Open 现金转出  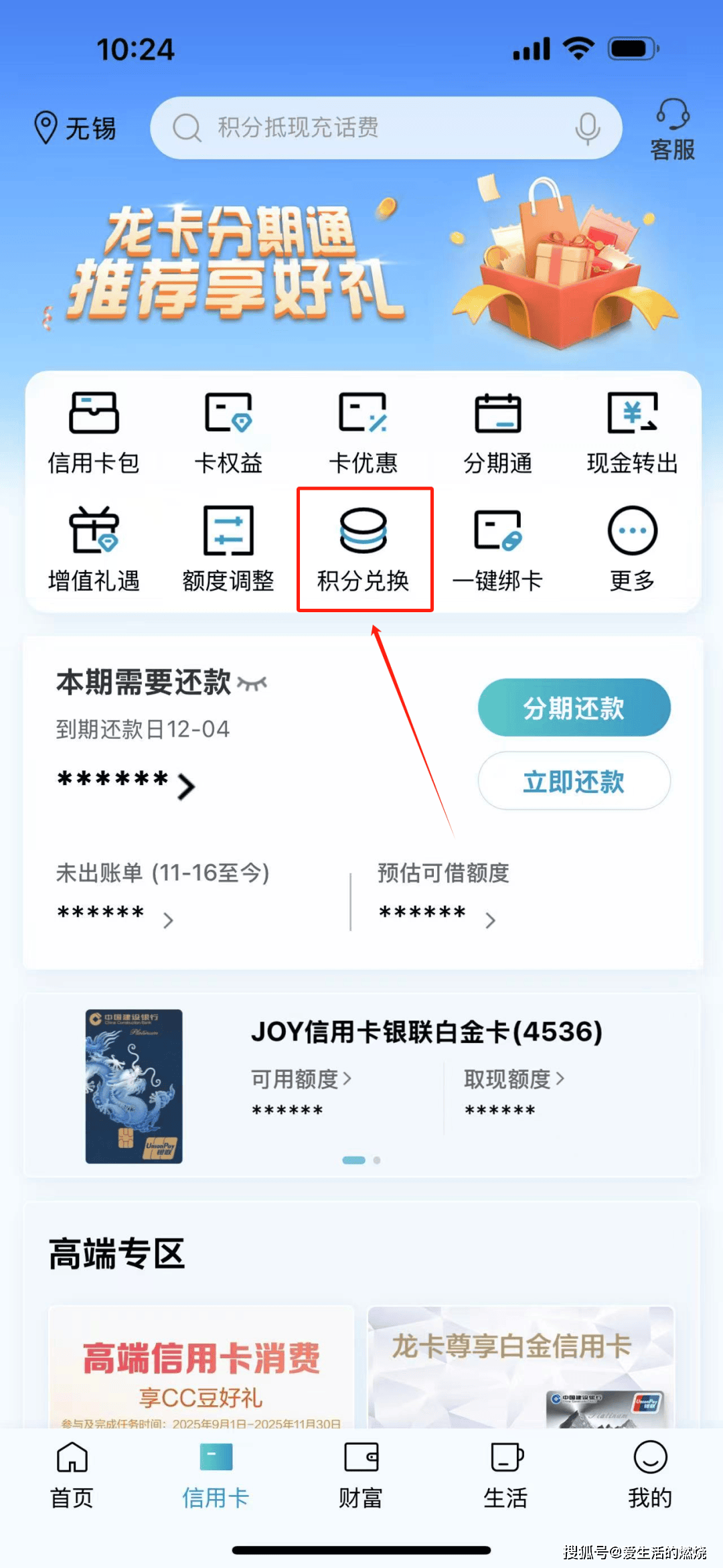[x=632, y=433]
